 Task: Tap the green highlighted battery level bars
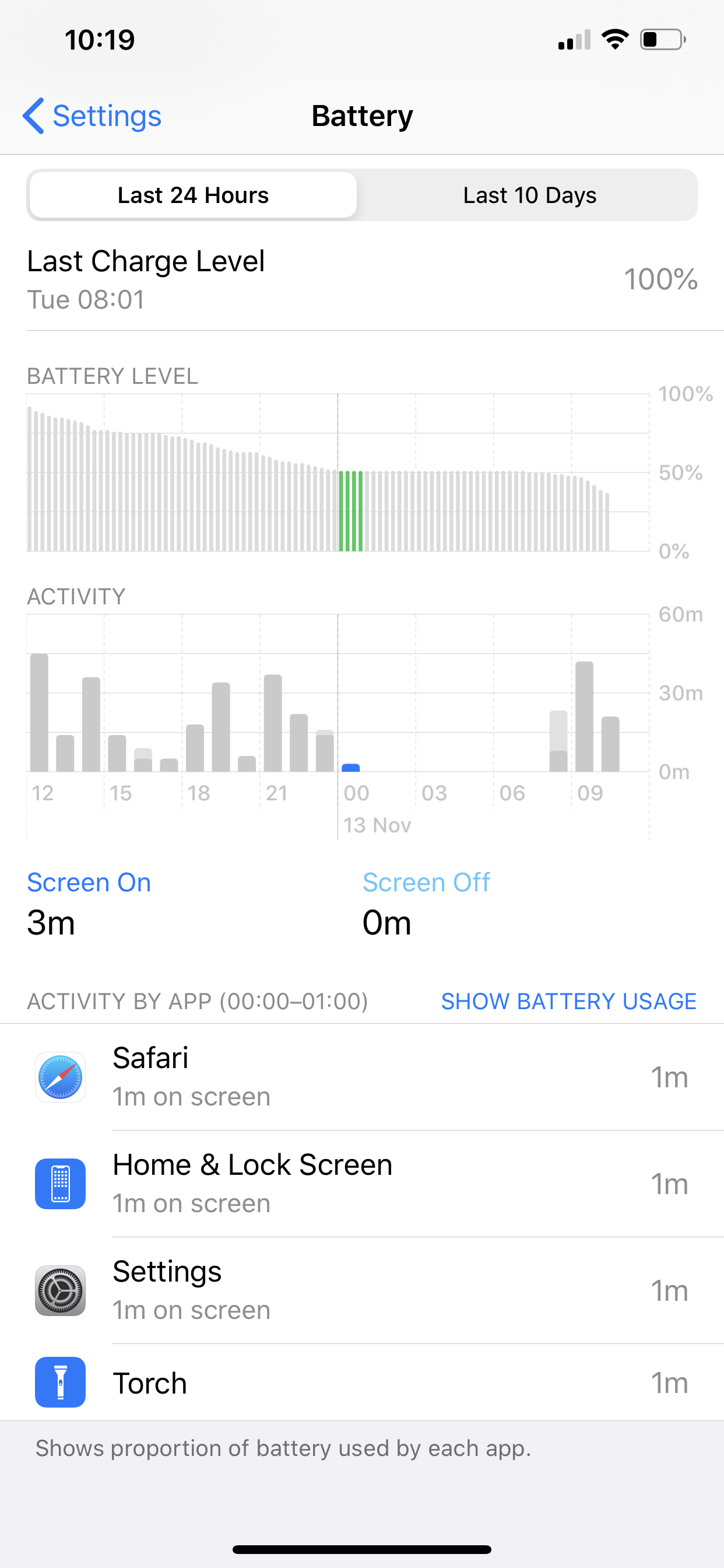351,512
